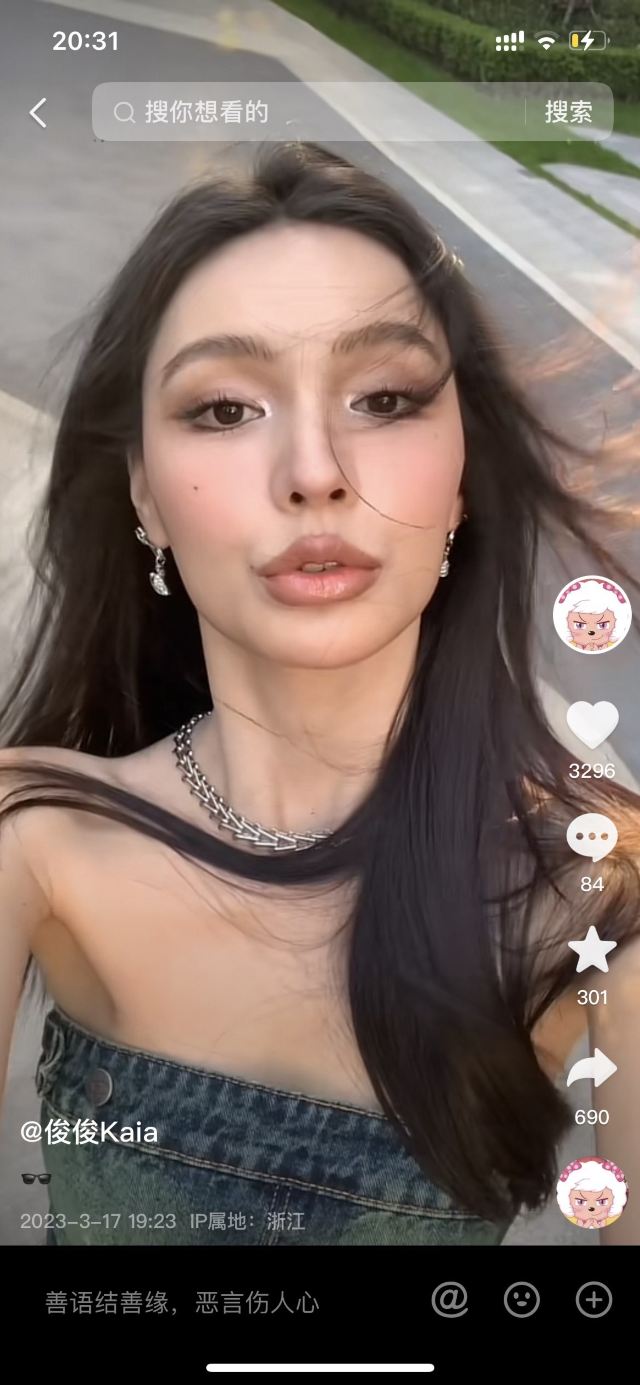Like this video with the heart

pyautogui.click(x=592, y=724)
